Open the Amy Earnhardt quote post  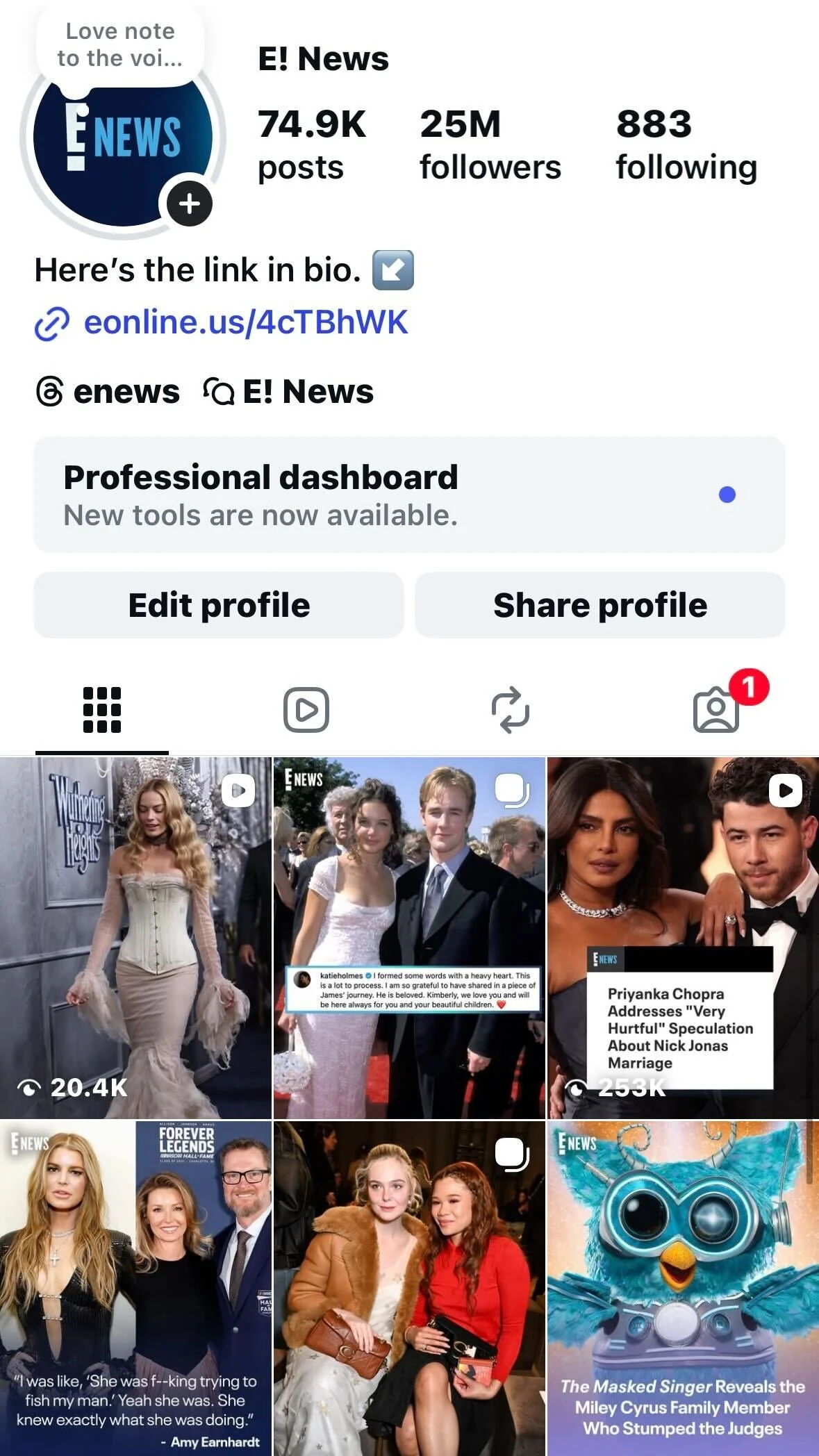(x=135, y=1287)
